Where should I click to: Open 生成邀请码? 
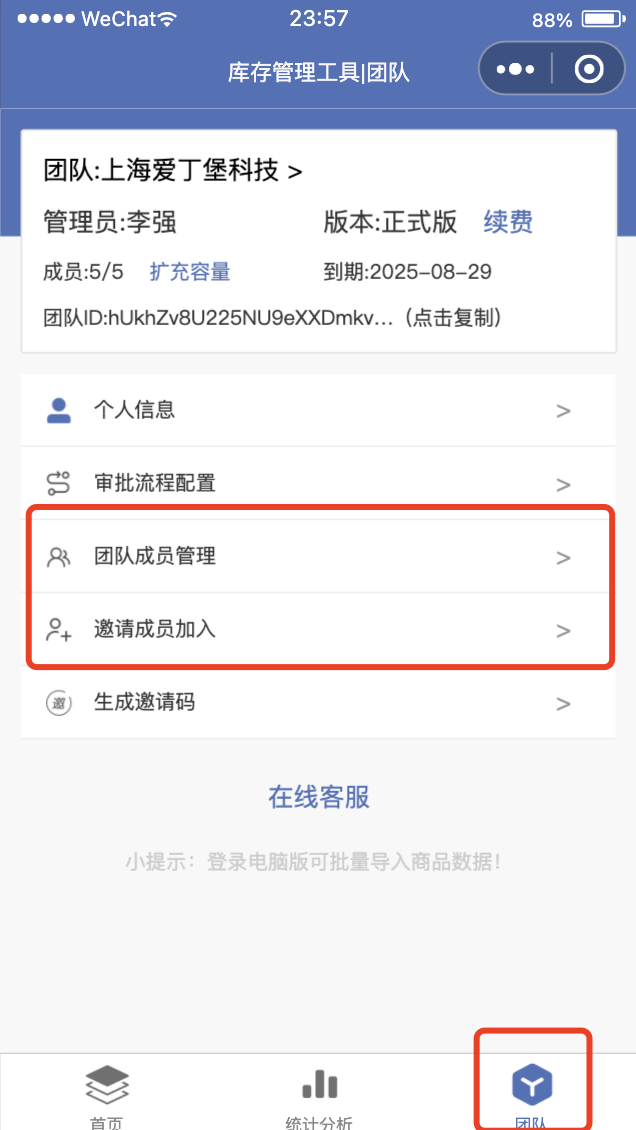[318, 703]
